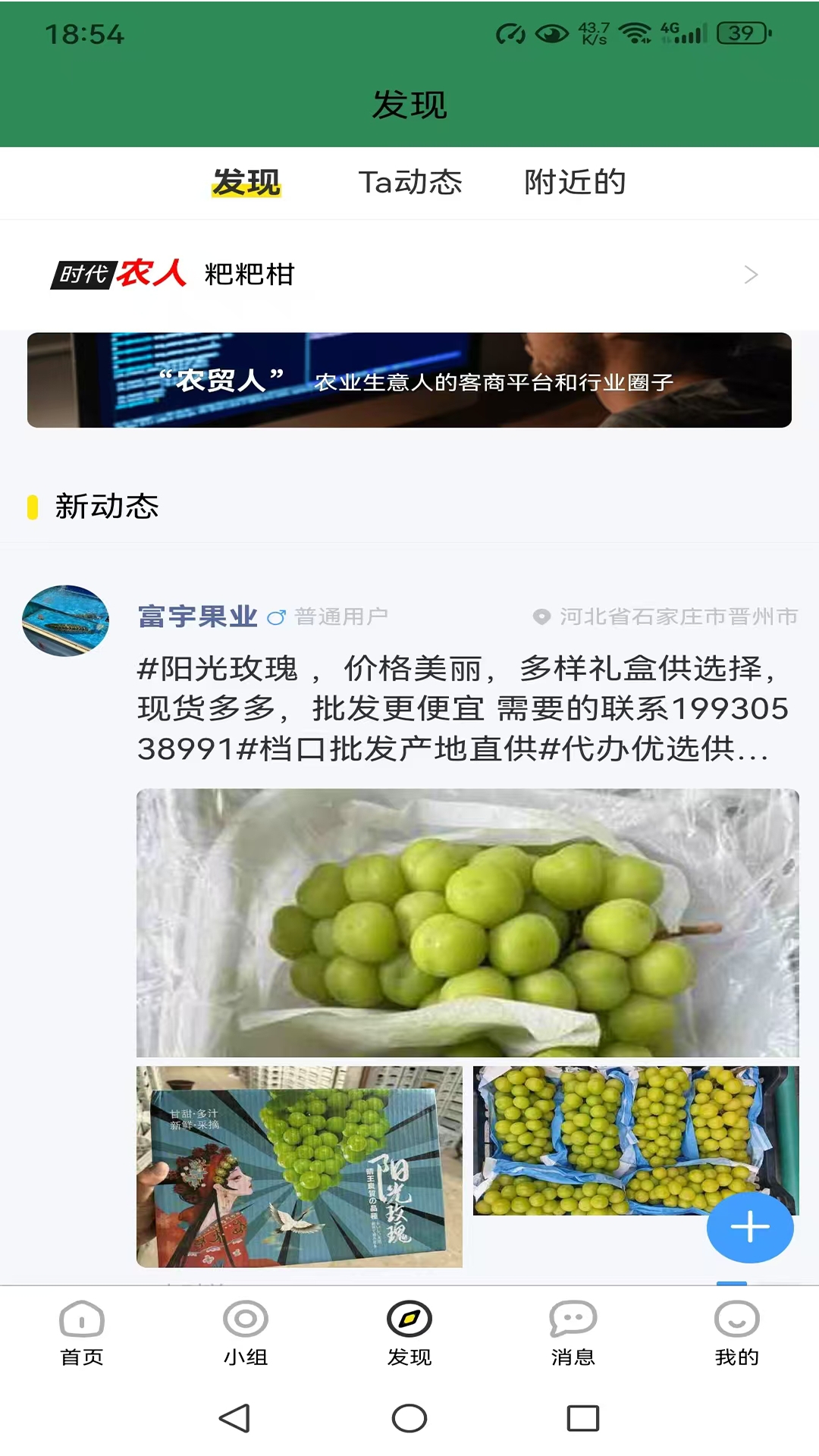The width and height of the screenshot is (819, 1456).
Task: Switch to the 附近的 tab
Action: point(575,182)
